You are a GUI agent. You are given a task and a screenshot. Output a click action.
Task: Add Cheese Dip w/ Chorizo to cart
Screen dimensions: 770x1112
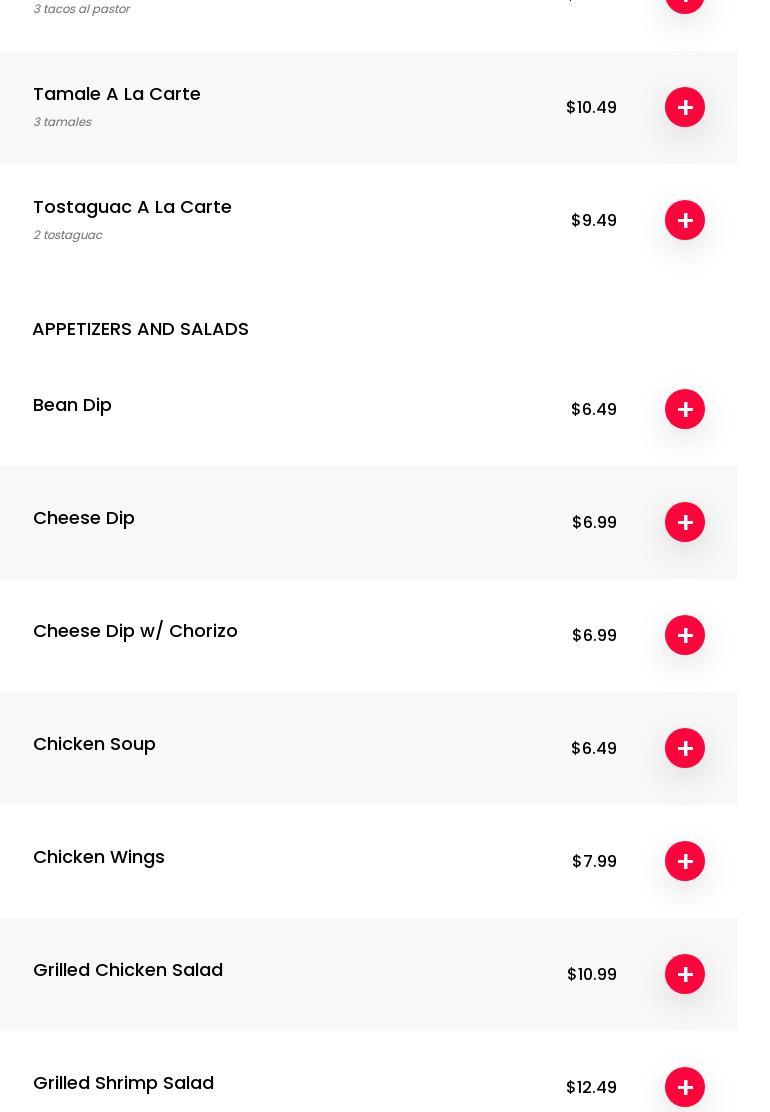(x=685, y=635)
